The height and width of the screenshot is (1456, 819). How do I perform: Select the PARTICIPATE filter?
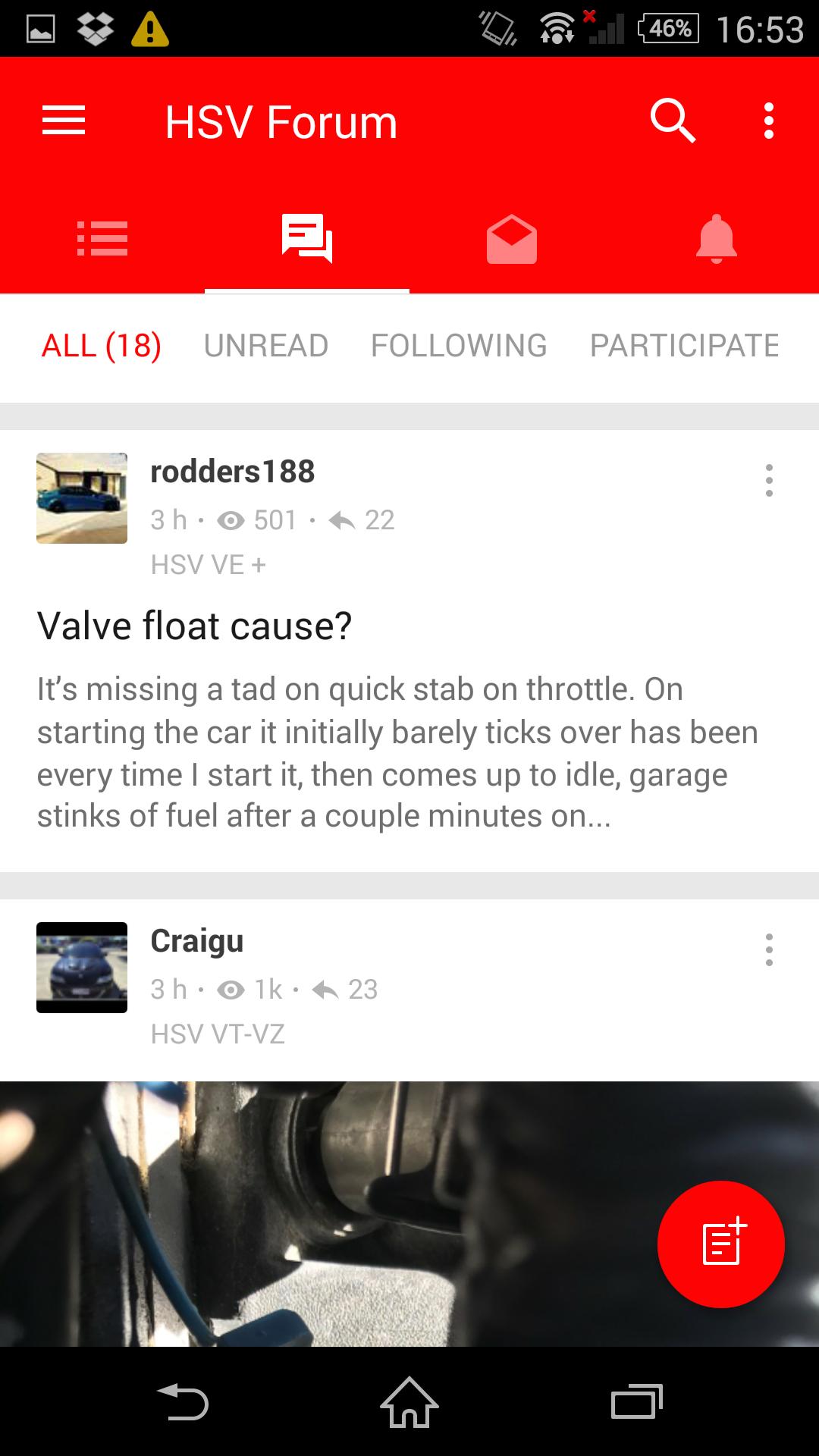(x=683, y=346)
